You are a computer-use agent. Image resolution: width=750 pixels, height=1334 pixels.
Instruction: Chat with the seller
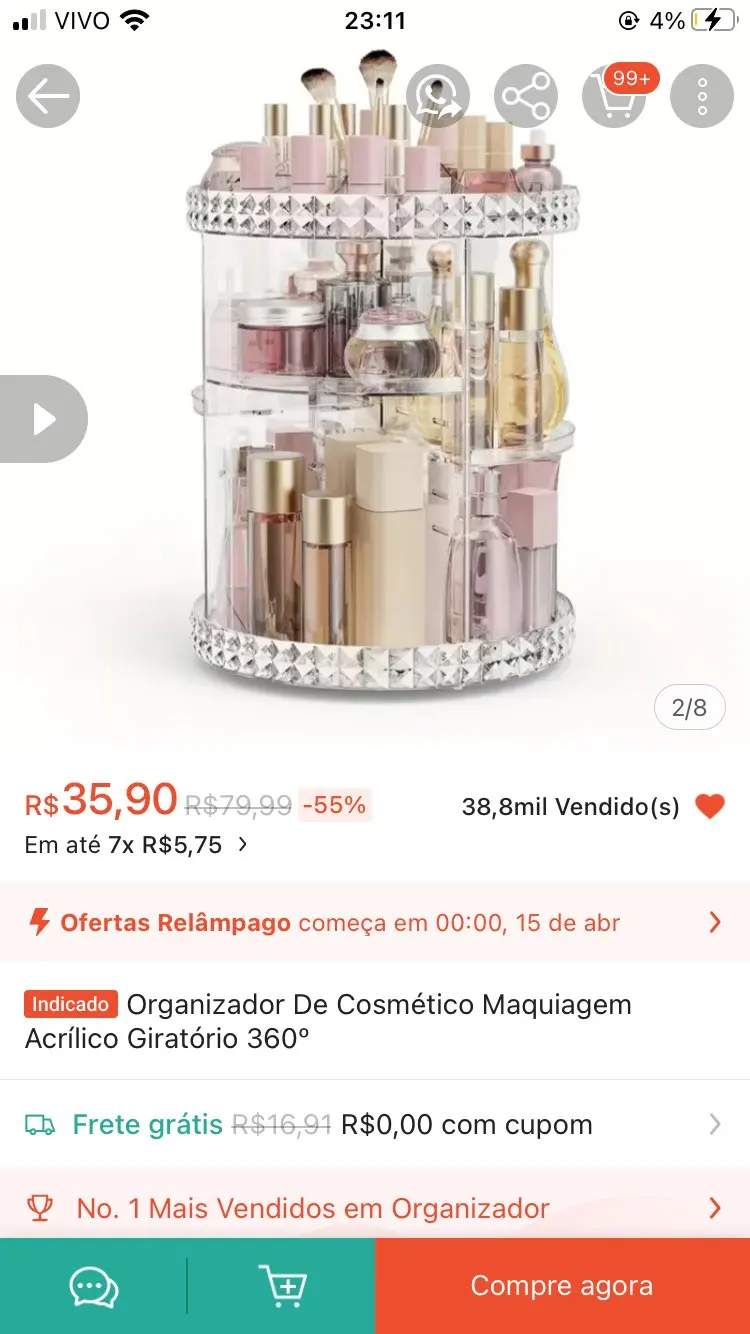pos(94,1286)
